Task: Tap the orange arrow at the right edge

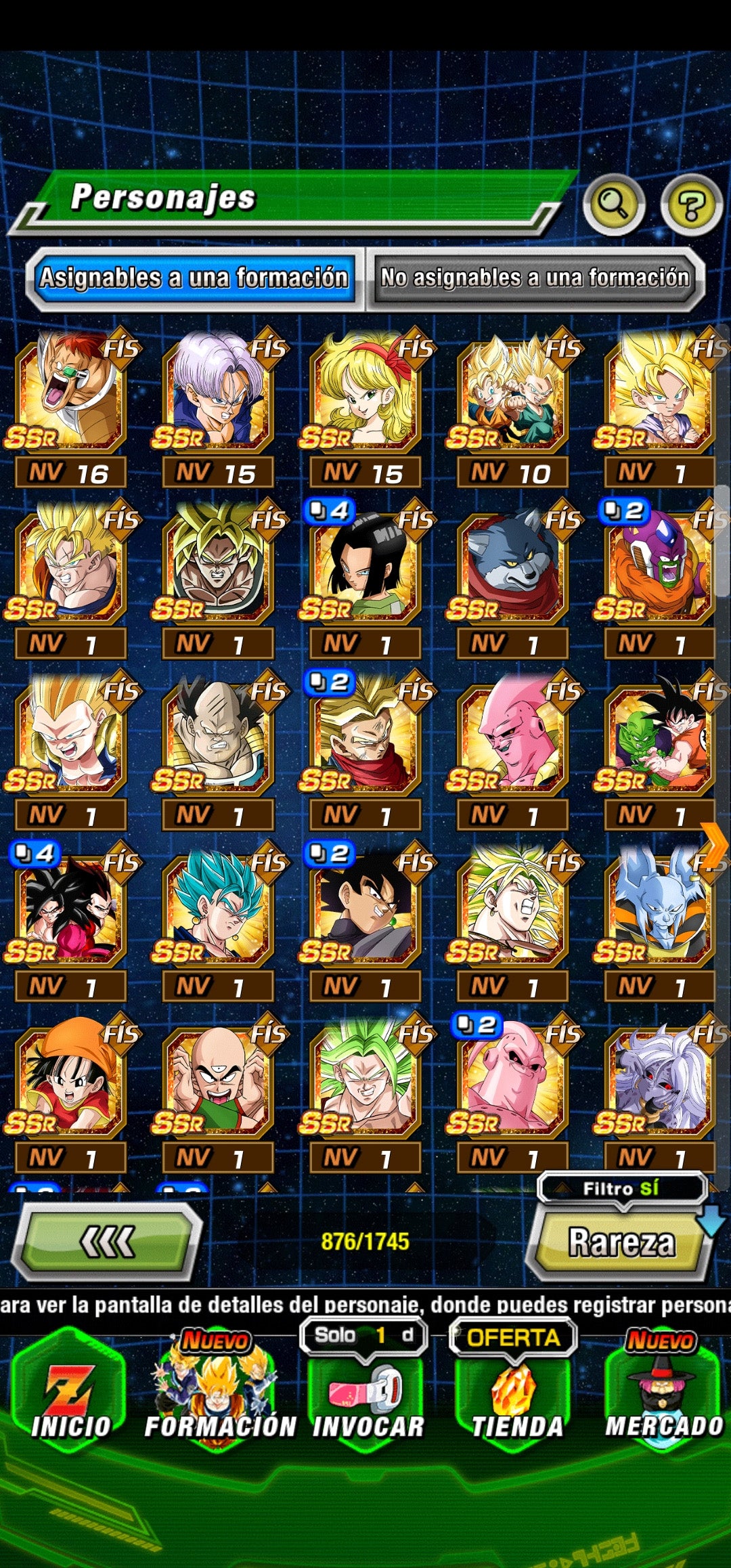Action: (x=715, y=844)
